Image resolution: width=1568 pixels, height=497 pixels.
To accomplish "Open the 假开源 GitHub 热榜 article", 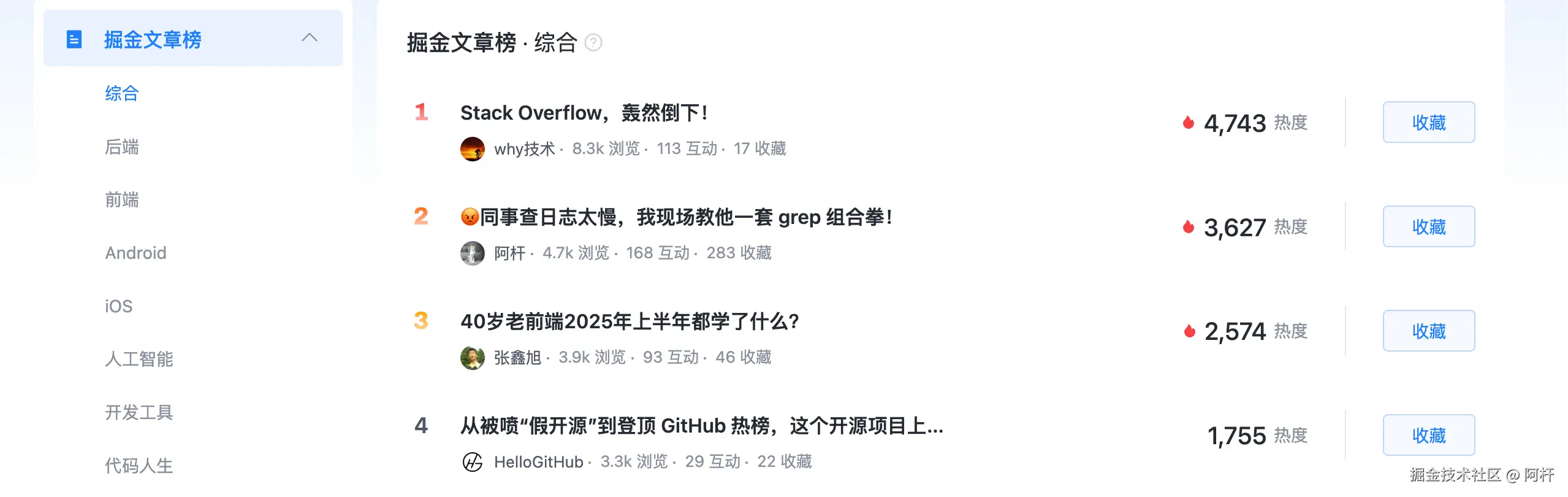I will click(701, 426).
